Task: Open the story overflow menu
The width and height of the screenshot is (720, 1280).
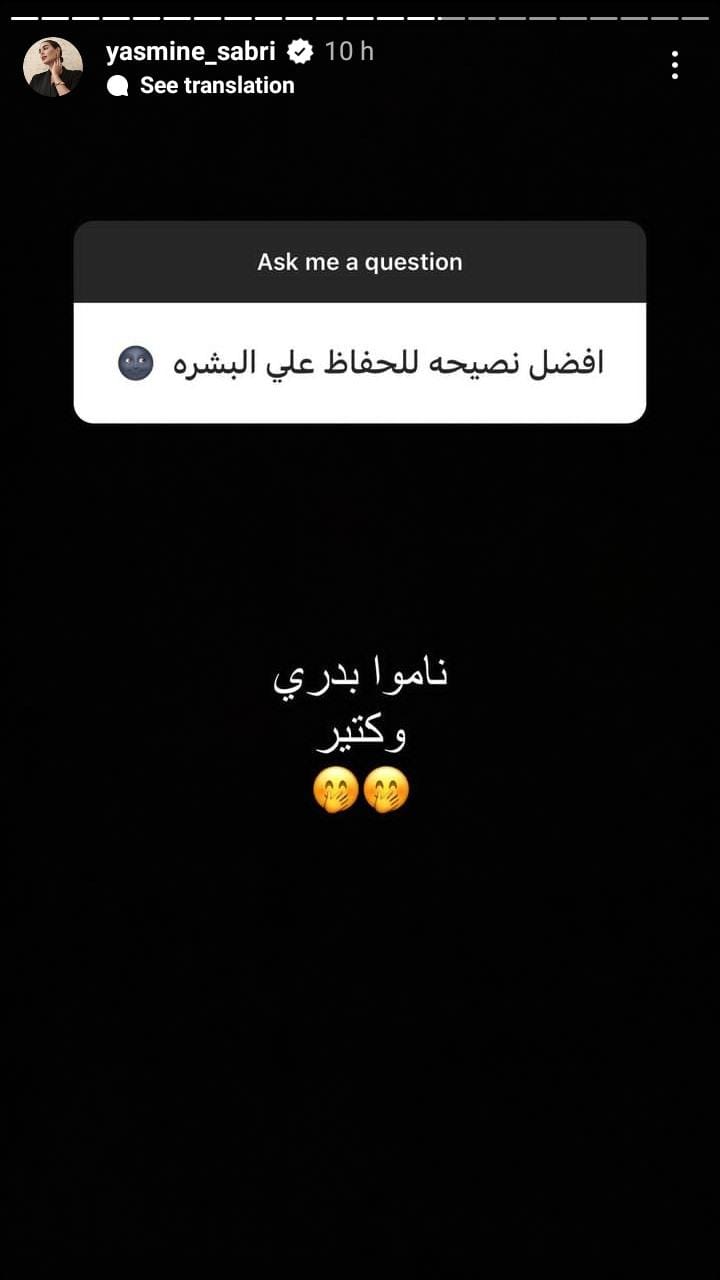Action: tap(675, 66)
